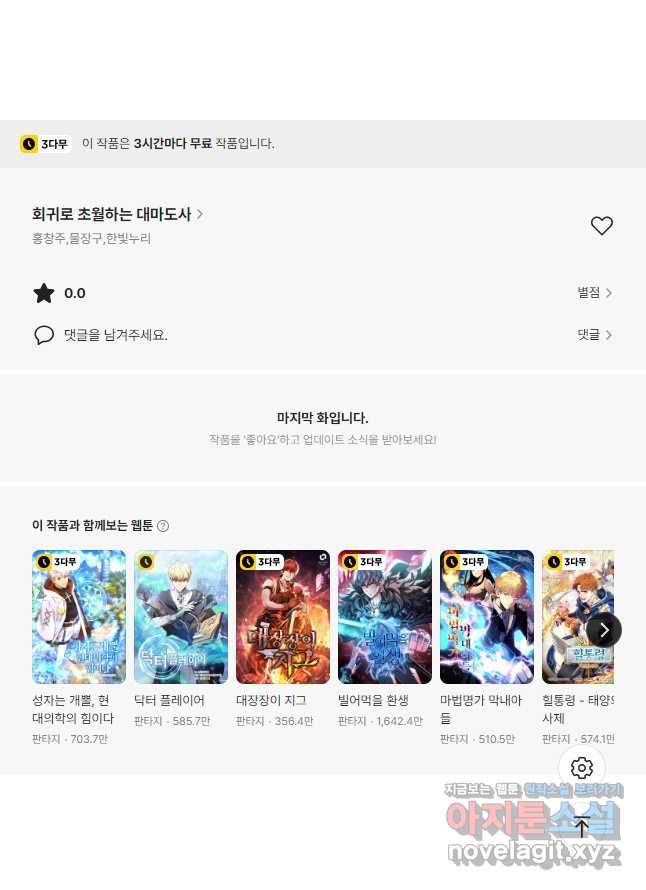Open the 대장장이 지그 webtoon card
The width and height of the screenshot is (646, 890).
283,617
